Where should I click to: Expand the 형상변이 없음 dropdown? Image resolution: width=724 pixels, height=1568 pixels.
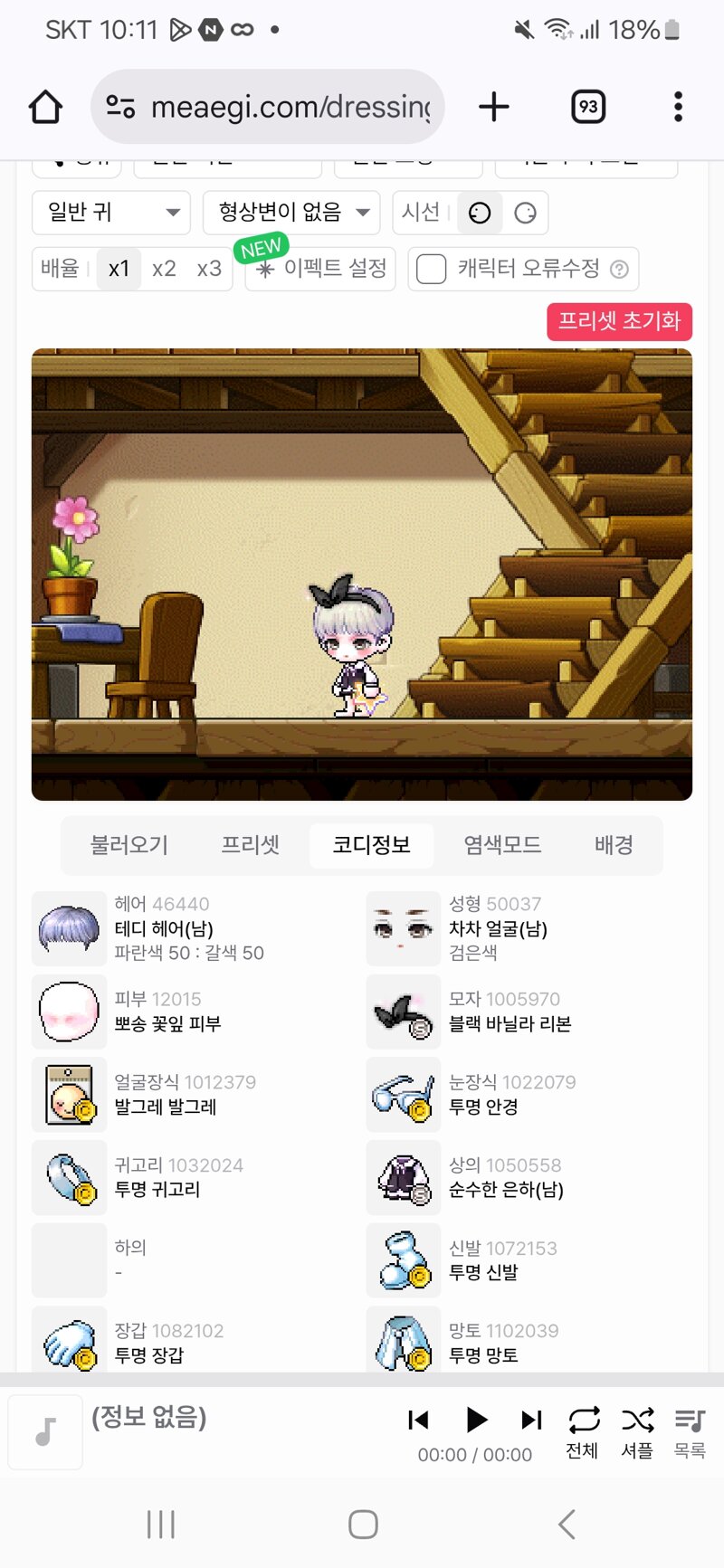(291, 213)
